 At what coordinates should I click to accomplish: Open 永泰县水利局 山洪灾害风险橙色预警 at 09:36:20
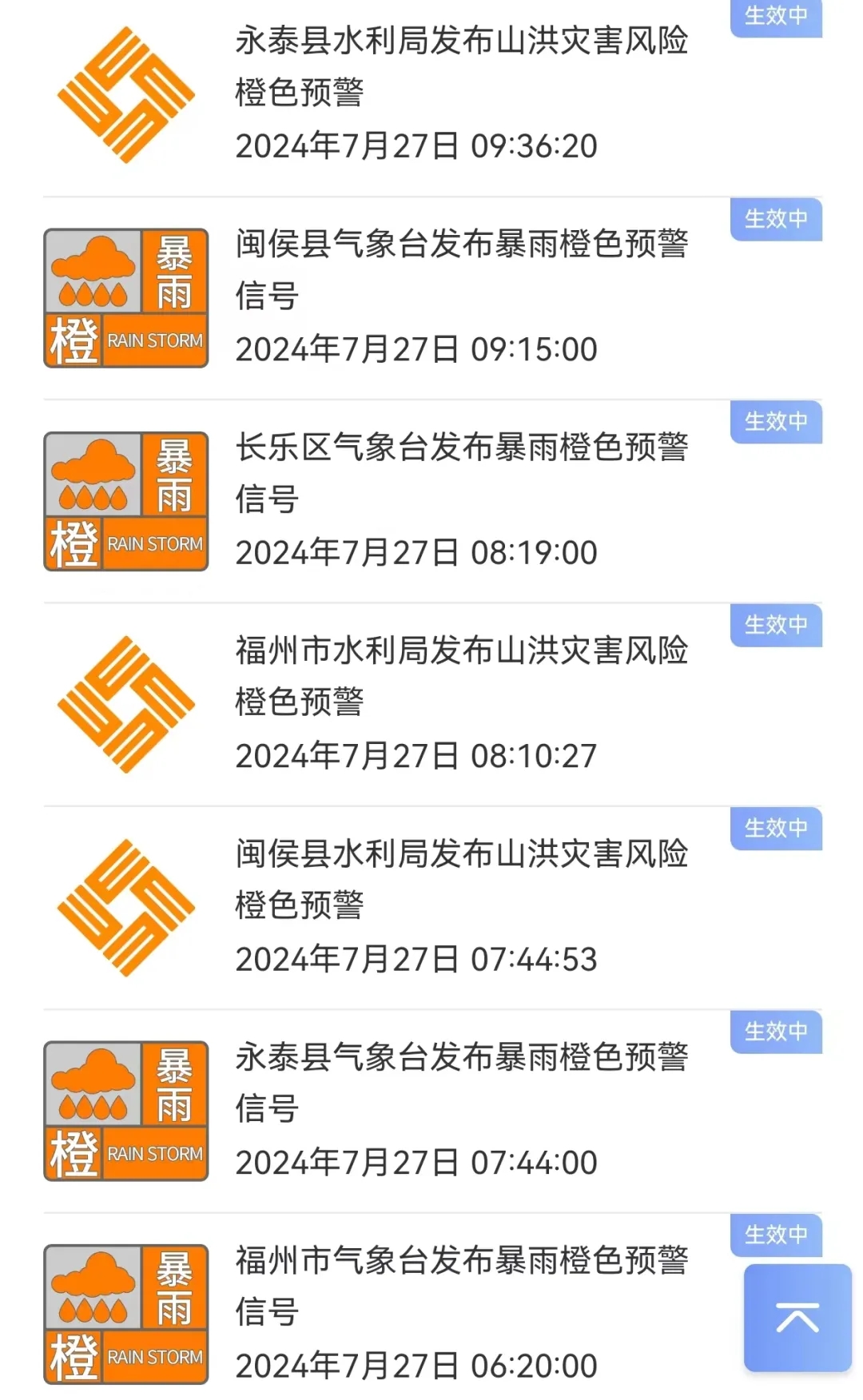point(432,96)
